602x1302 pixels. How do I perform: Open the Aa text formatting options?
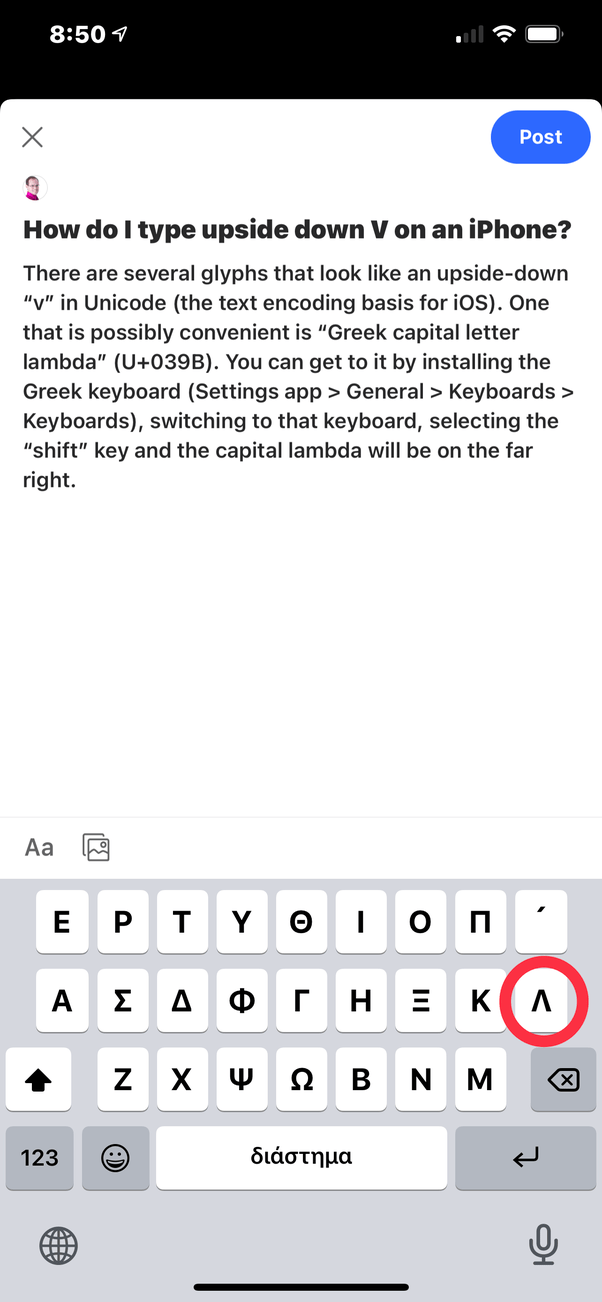[x=39, y=847]
